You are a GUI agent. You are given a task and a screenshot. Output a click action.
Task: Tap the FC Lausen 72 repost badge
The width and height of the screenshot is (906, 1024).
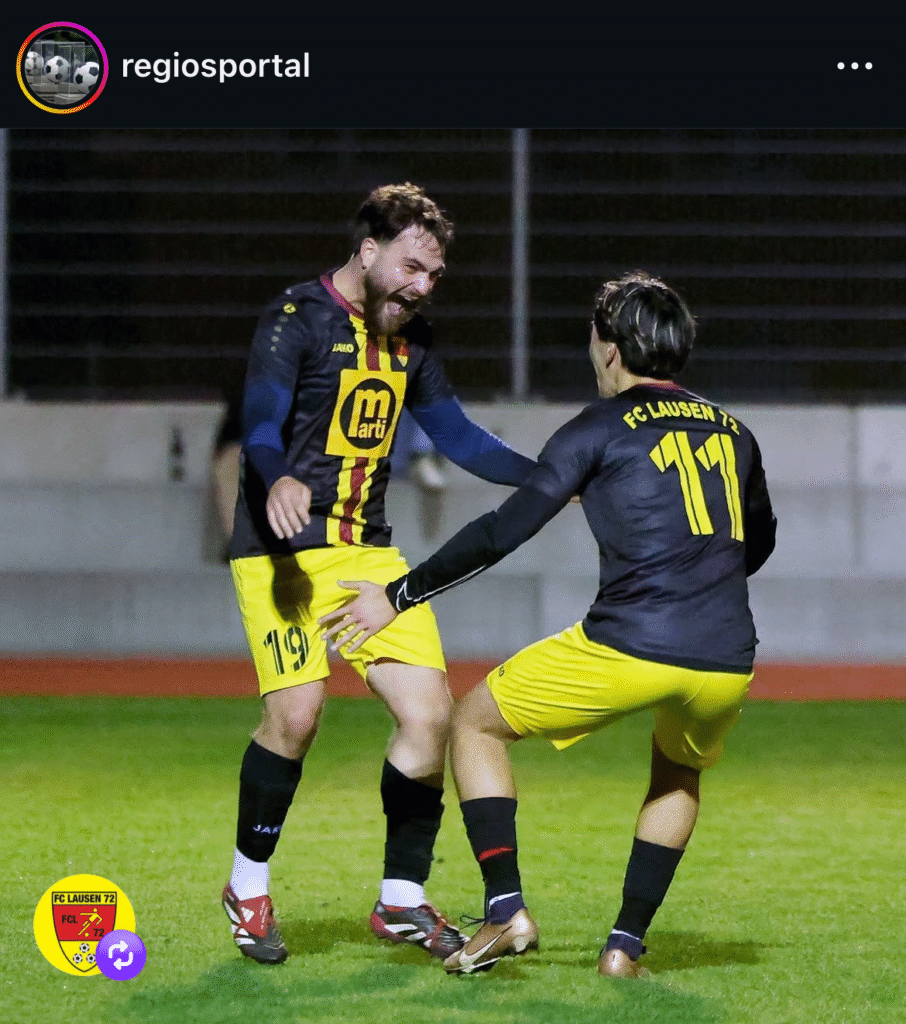click(x=86, y=924)
